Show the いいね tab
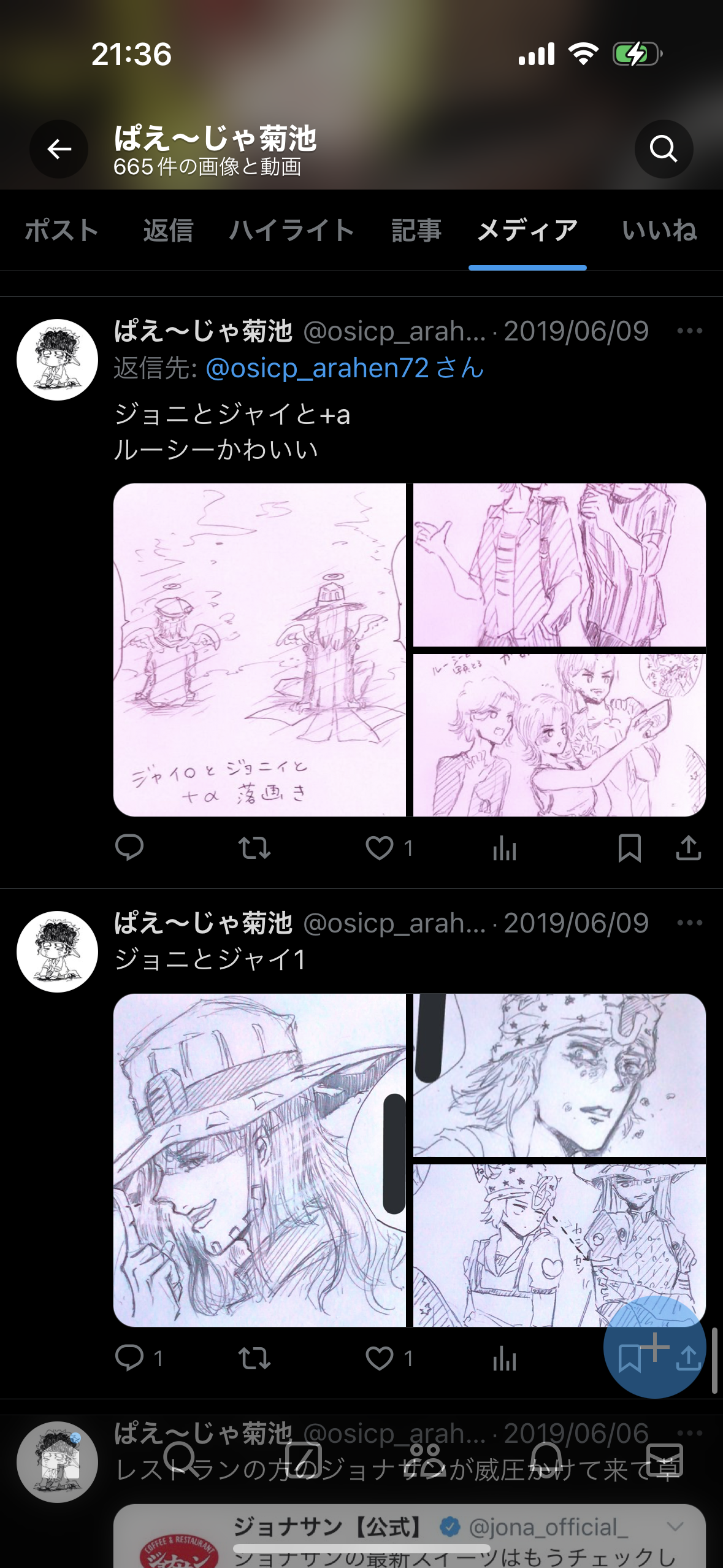 pos(659,231)
